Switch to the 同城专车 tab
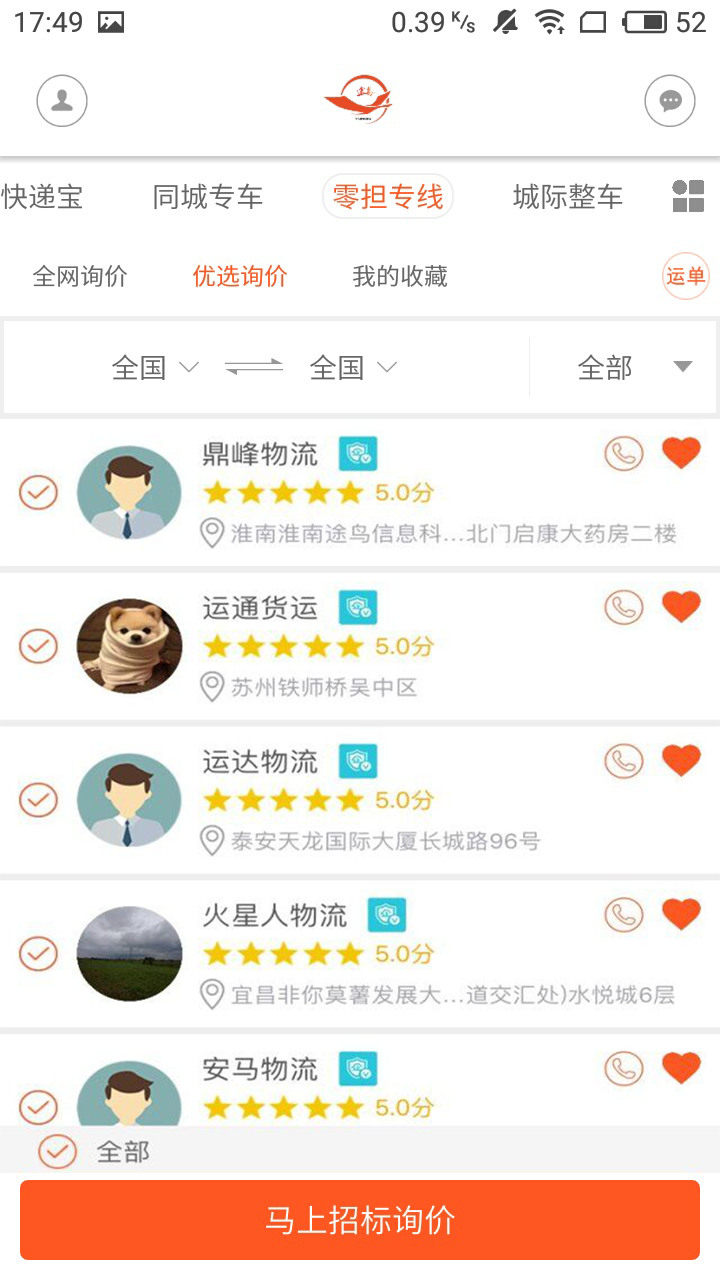Screen dimensions: 720x1280 click(207, 197)
